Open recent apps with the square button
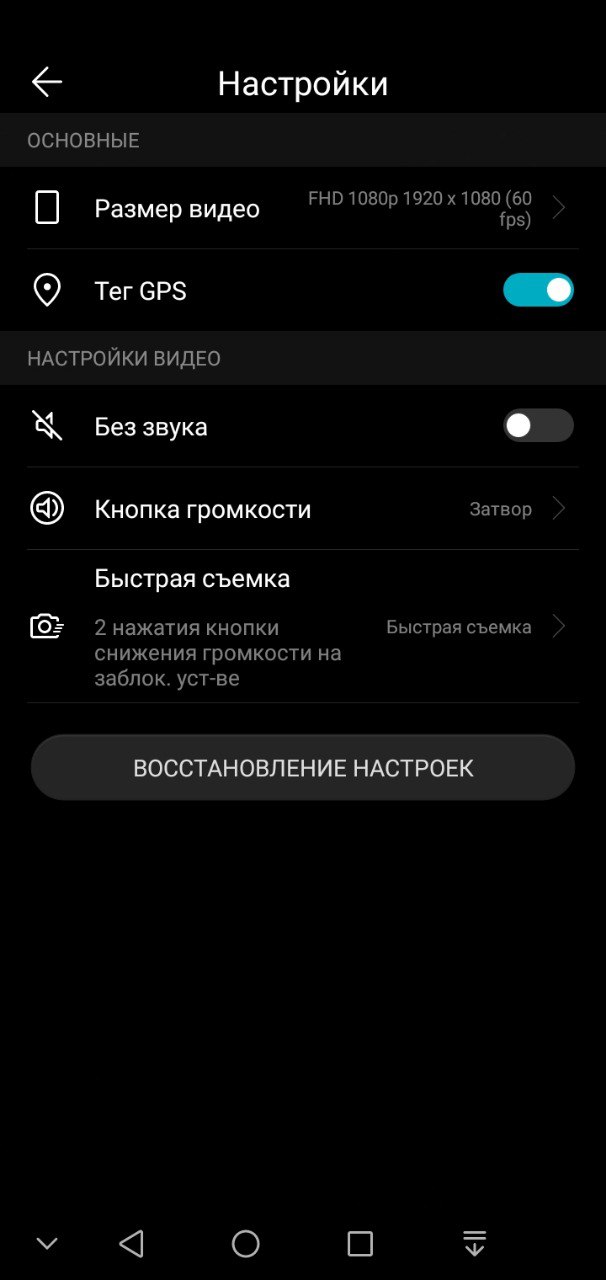This screenshot has width=606, height=1280. [x=360, y=1243]
